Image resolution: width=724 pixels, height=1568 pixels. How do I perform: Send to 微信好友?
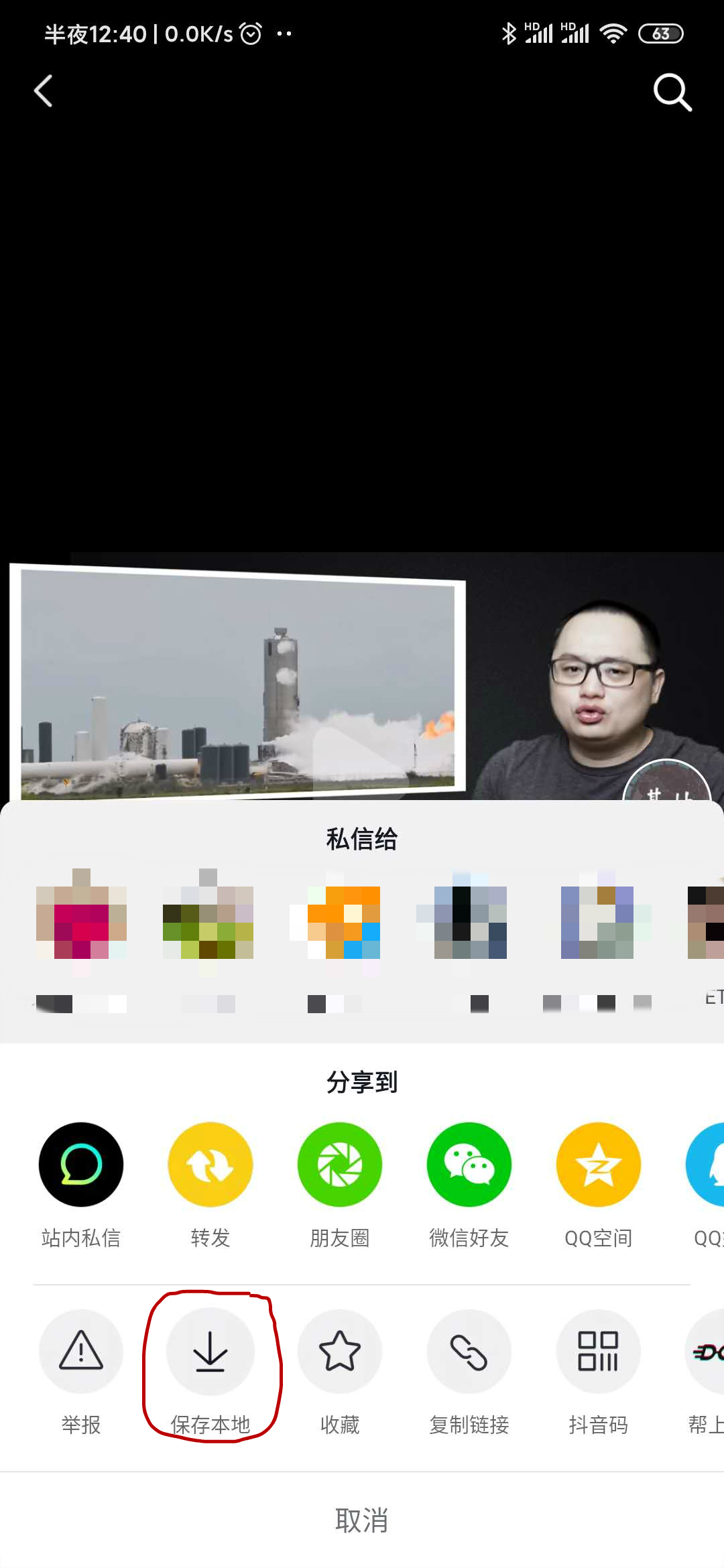pyautogui.click(x=469, y=1165)
